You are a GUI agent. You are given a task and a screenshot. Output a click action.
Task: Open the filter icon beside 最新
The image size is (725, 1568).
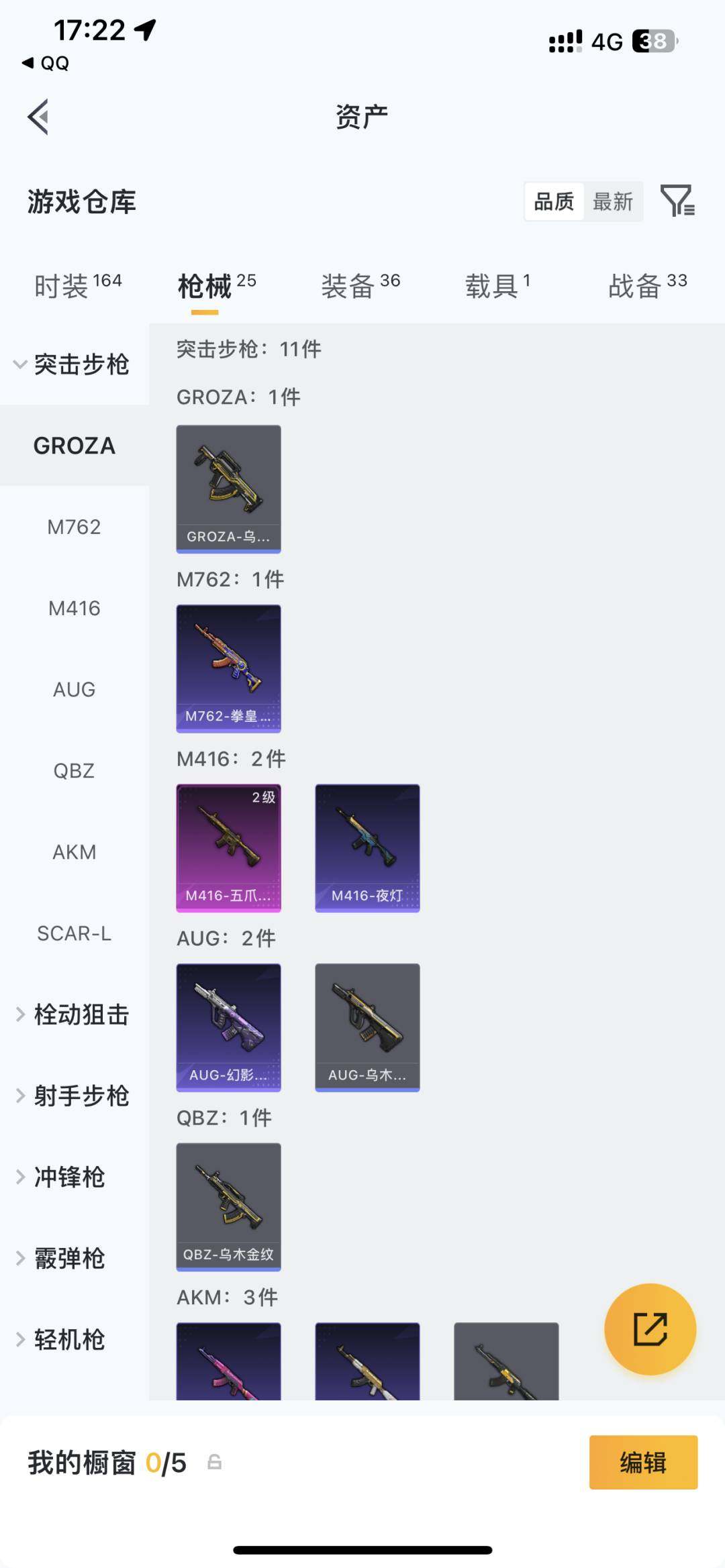click(677, 201)
